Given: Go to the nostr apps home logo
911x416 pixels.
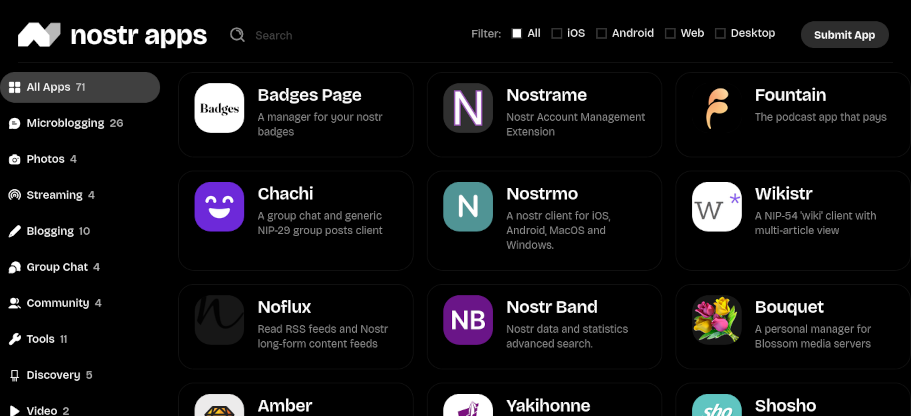Looking at the screenshot, I should [112, 35].
